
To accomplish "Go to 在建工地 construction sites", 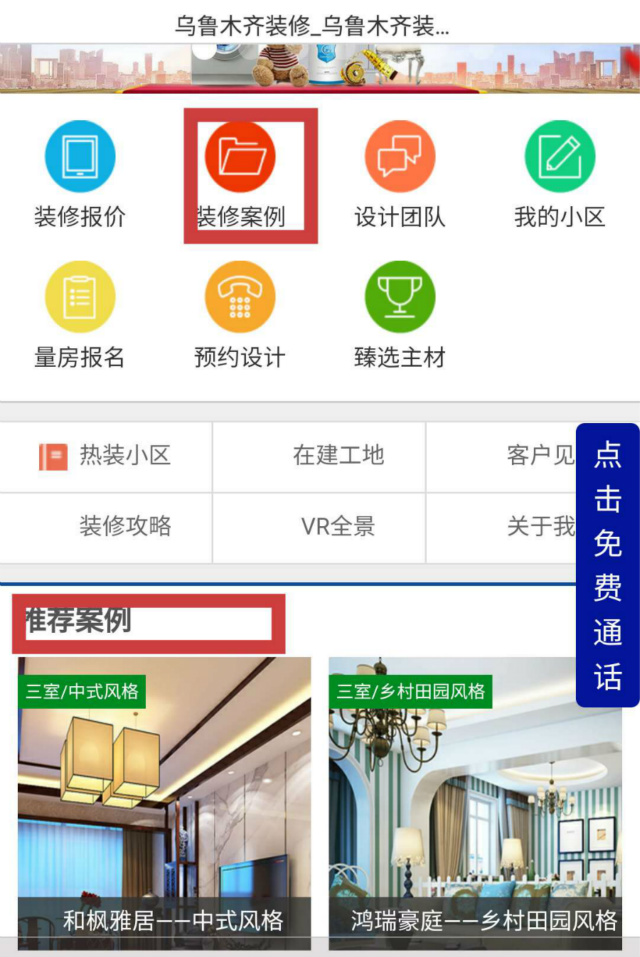I will (x=338, y=456).
